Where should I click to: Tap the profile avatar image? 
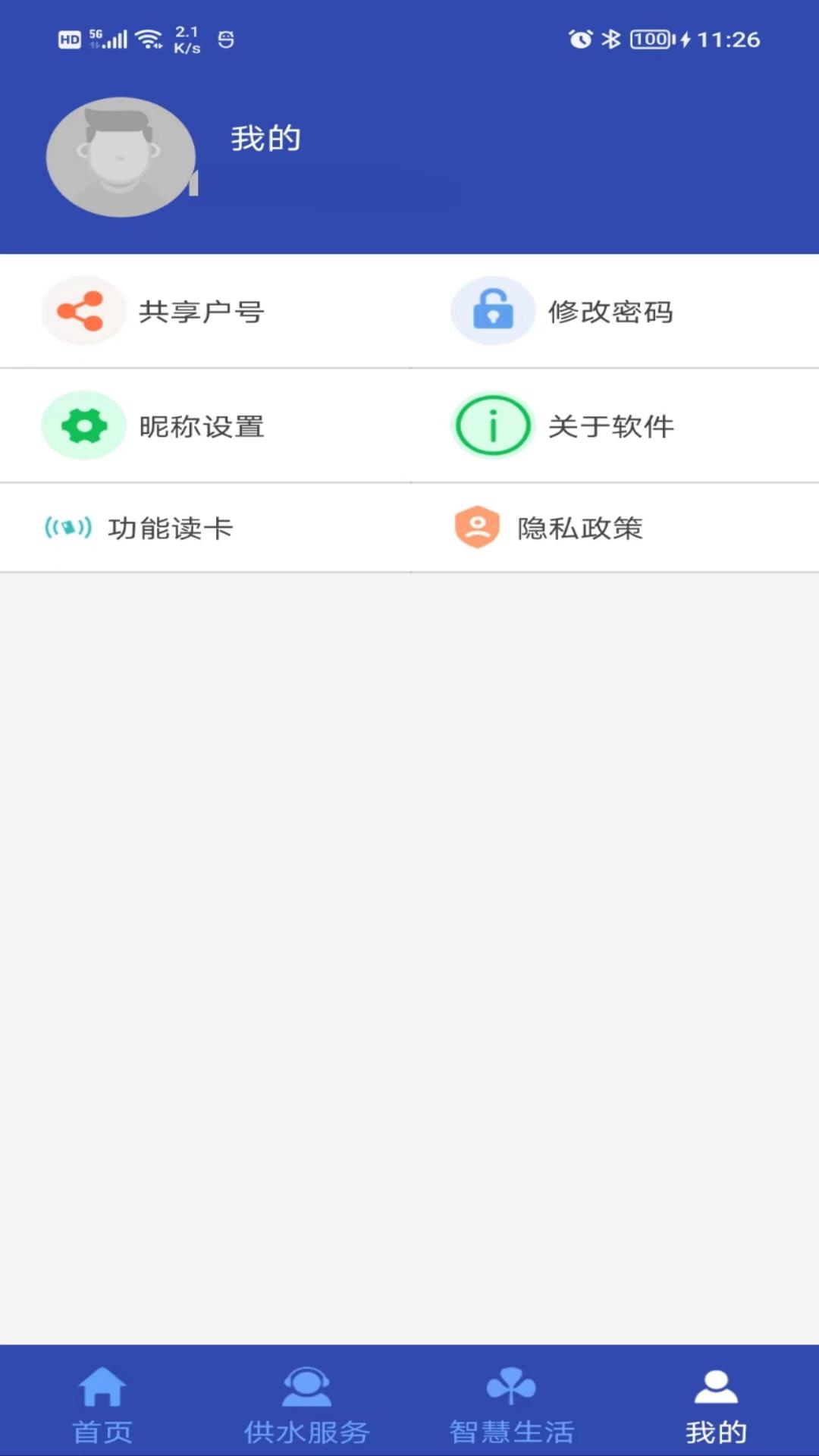[x=119, y=156]
